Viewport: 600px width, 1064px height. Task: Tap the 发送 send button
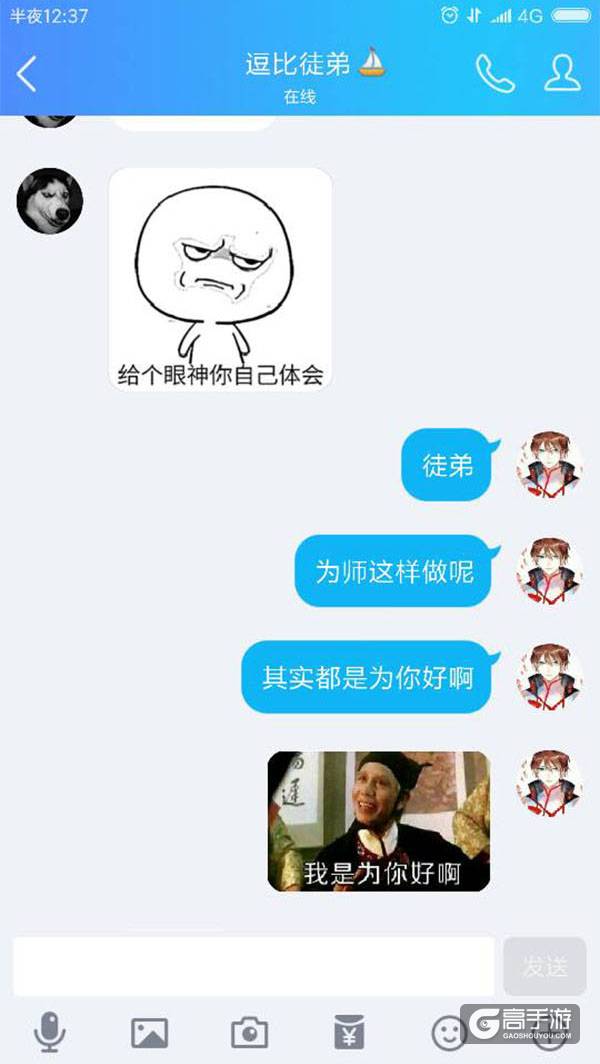[544, 966]
